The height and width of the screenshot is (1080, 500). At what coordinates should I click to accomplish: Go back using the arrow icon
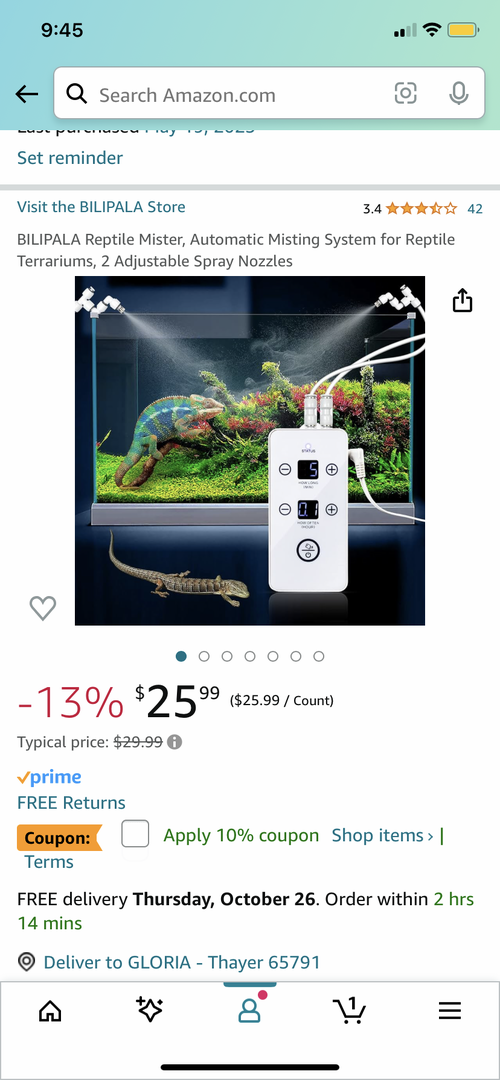[x=26, y=94]
